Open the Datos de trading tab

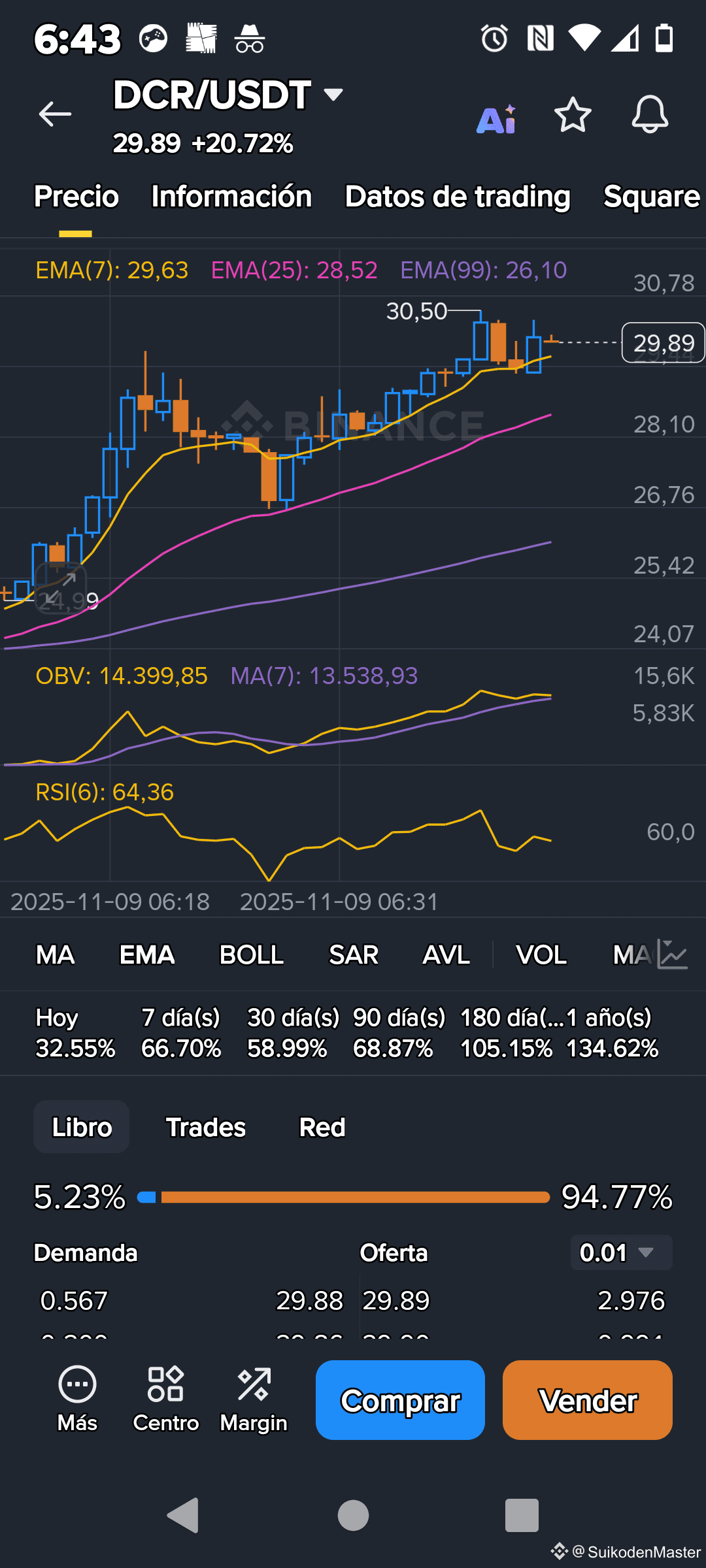point(458,197)
